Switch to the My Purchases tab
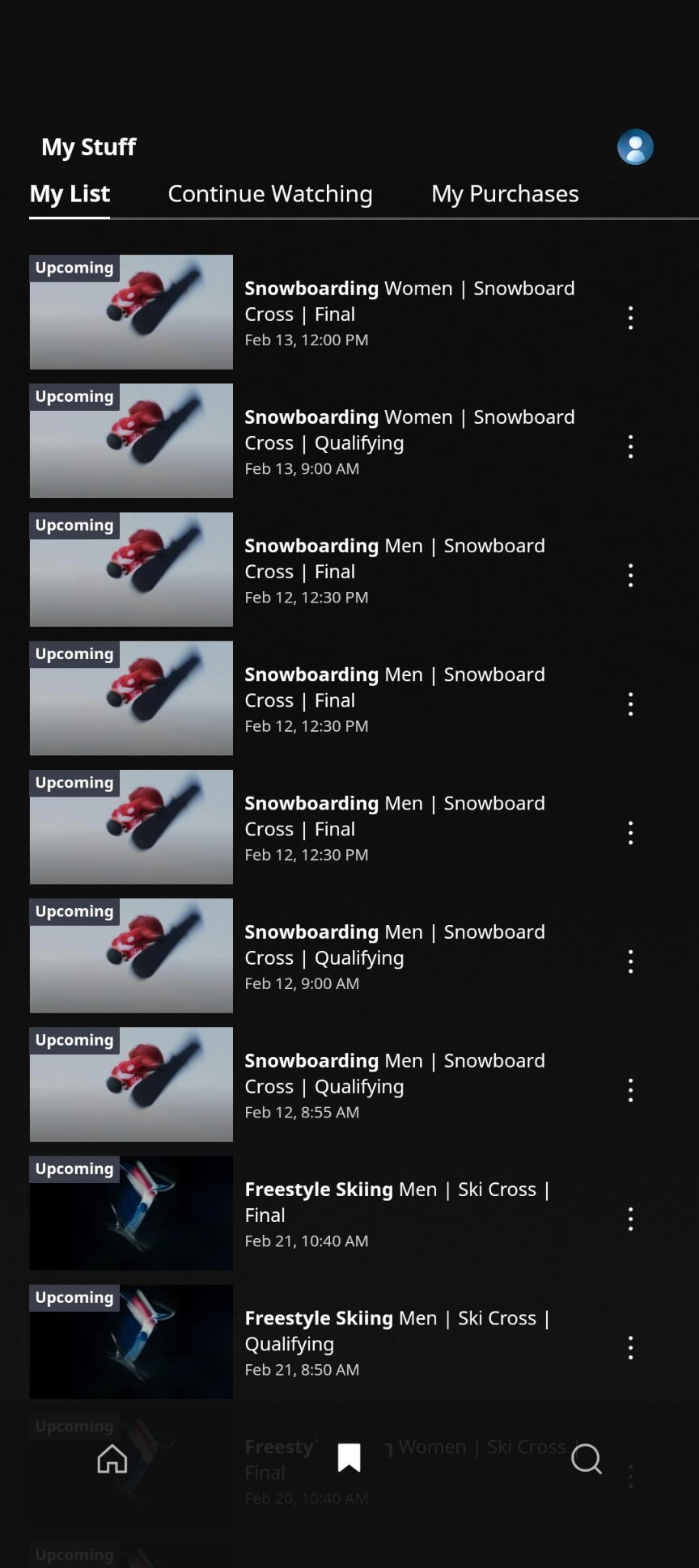The image size is (699, 1568). tap(505, 194)
